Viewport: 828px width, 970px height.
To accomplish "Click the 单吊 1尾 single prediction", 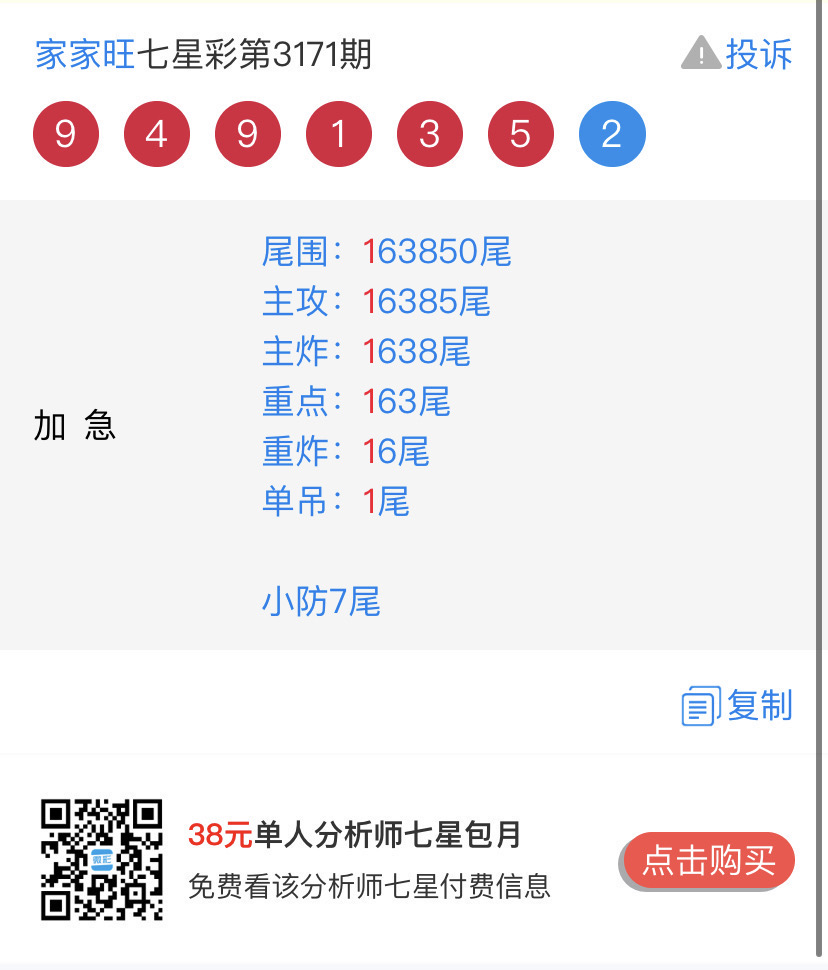I will [x=336, y=502].
